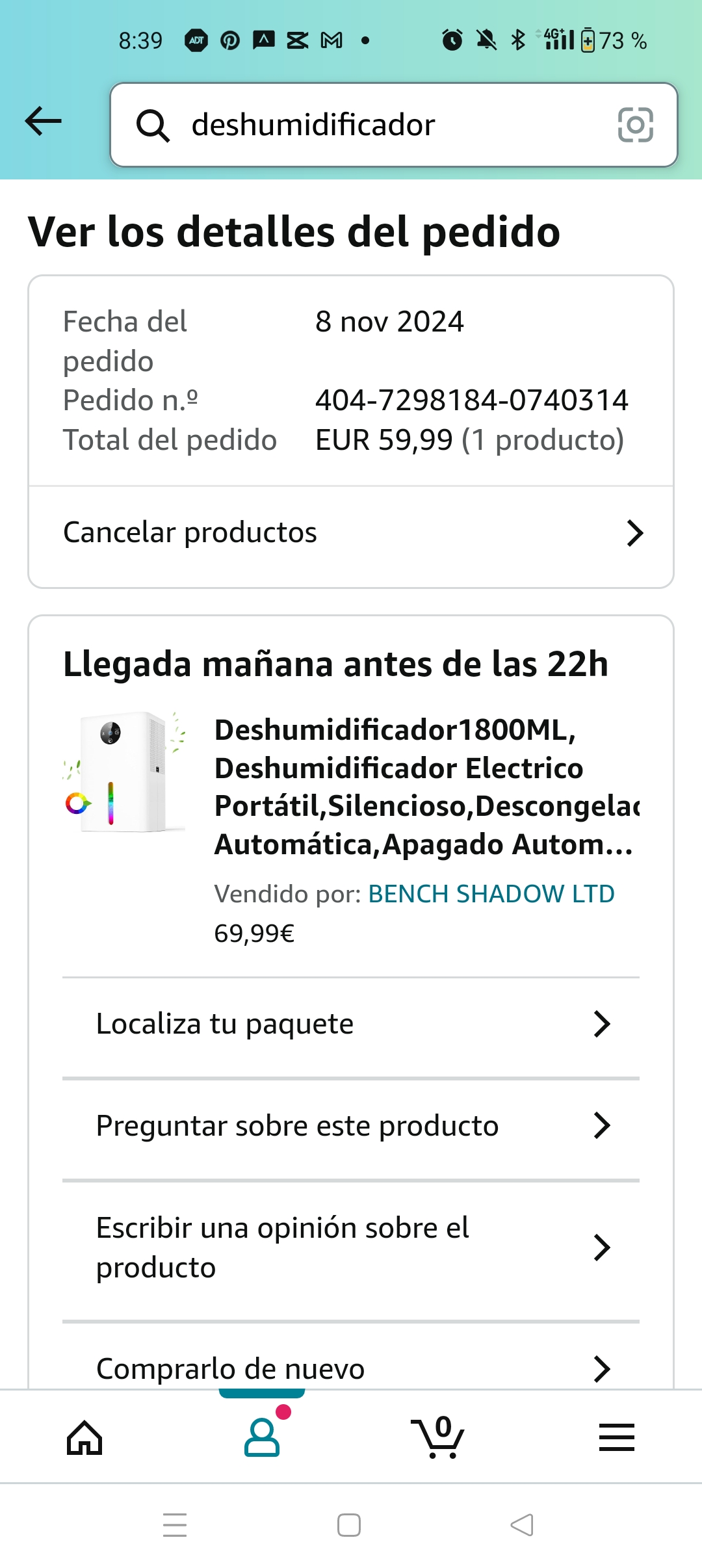The height and width of the screenshot is (1568, 702).
Task: Open Cancelar productos option
Action: [x=351, y=533]
